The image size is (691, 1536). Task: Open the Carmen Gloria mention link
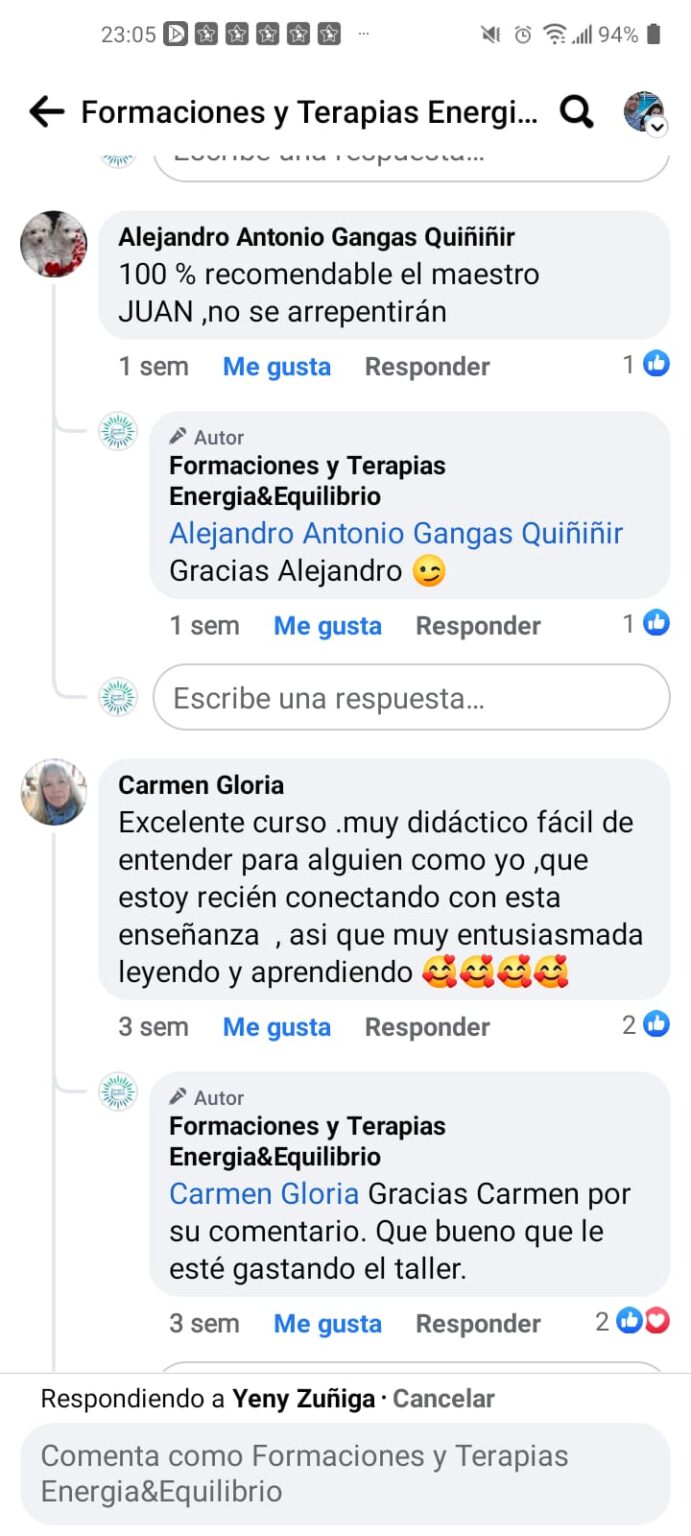(x=264, y=1194)
